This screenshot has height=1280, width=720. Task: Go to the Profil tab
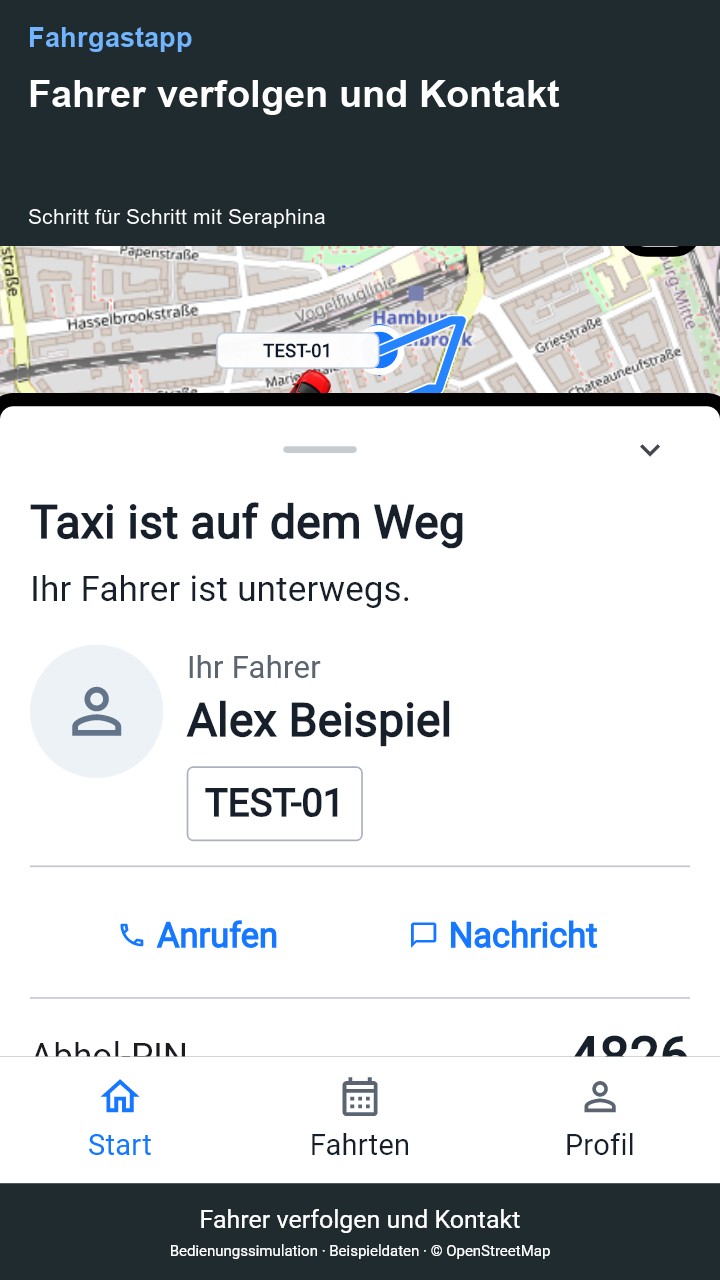600,1120
